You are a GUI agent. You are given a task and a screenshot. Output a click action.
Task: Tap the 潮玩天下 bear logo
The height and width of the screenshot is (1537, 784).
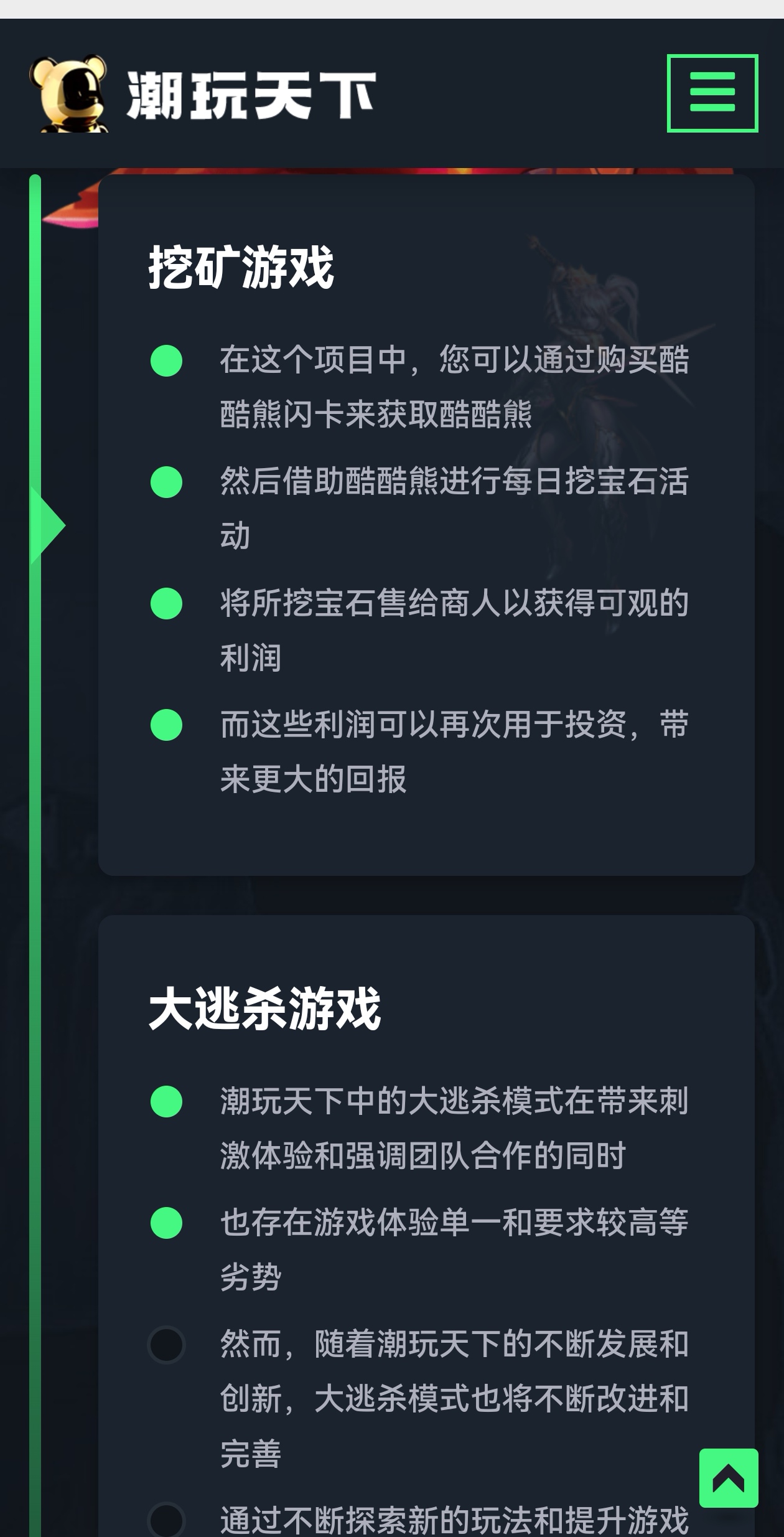[x=69, y=93]
